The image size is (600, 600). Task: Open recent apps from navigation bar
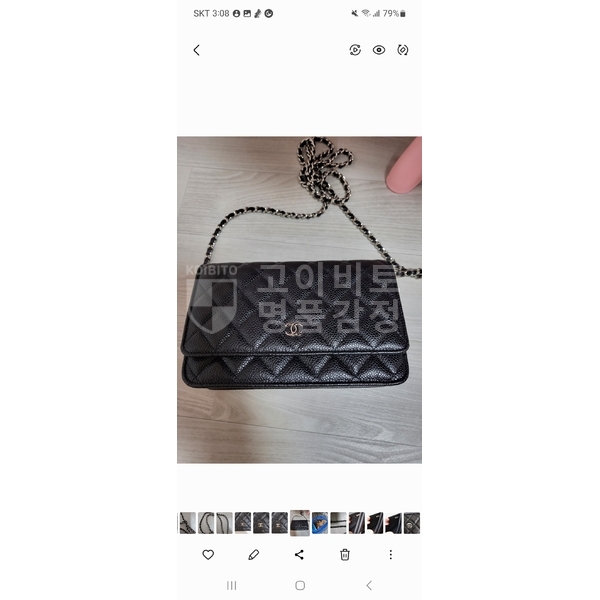(x=231, y=585)
